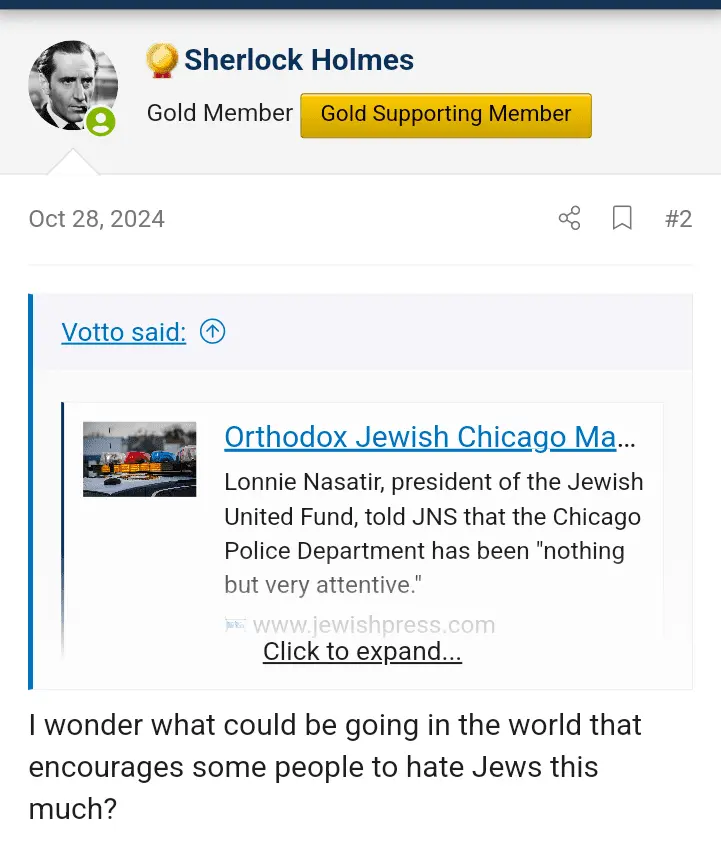This screenshot has width=721, height=841.
Task: Tap the article preview thumbnail image
Action: point(140,459)
